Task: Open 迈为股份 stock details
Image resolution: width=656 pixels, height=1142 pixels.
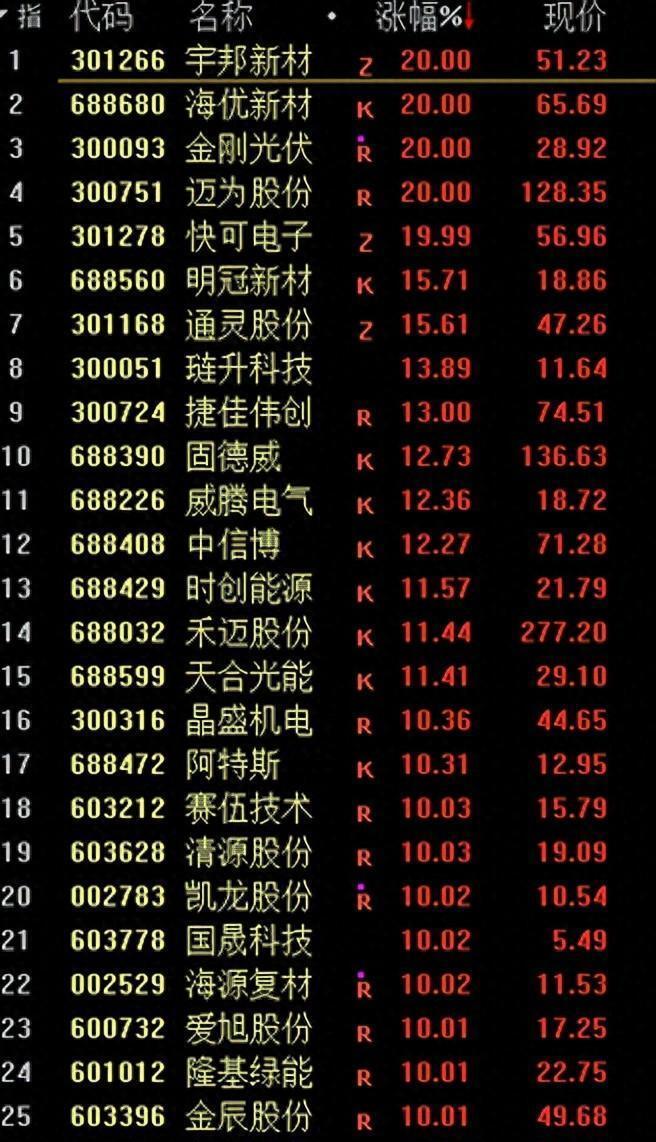Action: [328, 192]
